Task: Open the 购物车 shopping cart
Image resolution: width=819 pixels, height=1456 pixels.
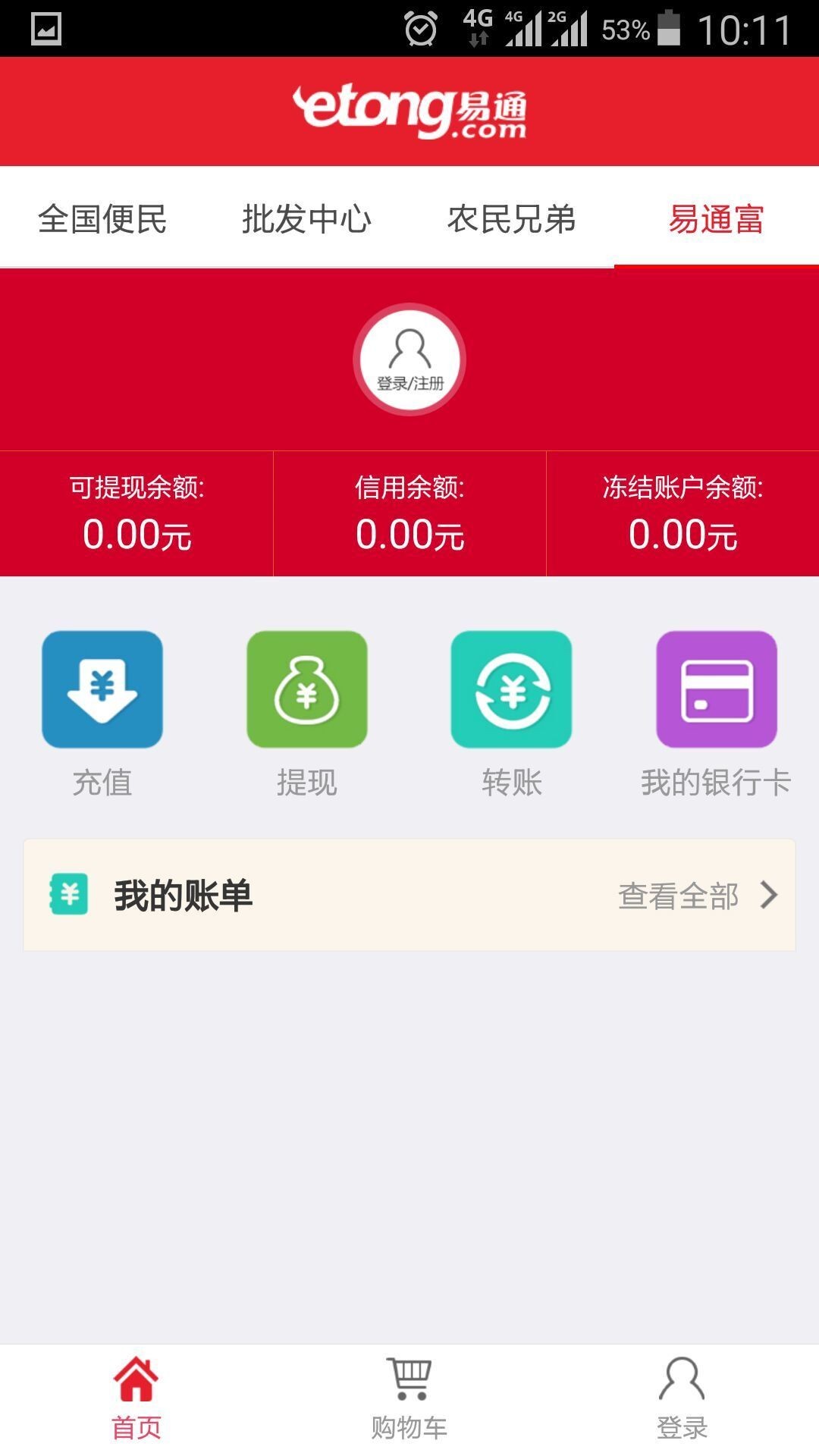Action: click(x=409, y=1399)
